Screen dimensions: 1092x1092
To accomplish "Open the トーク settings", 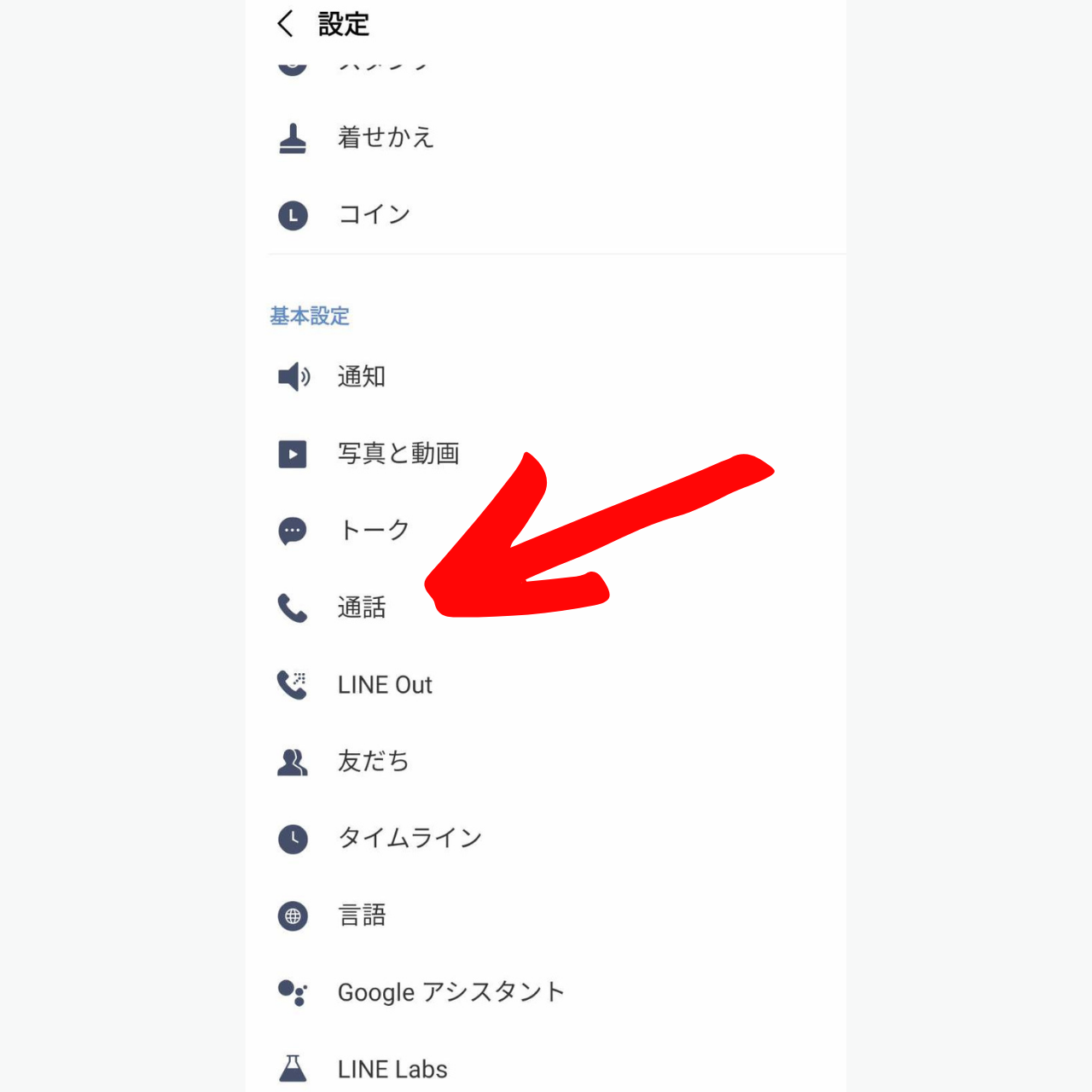I will point(374,531).
